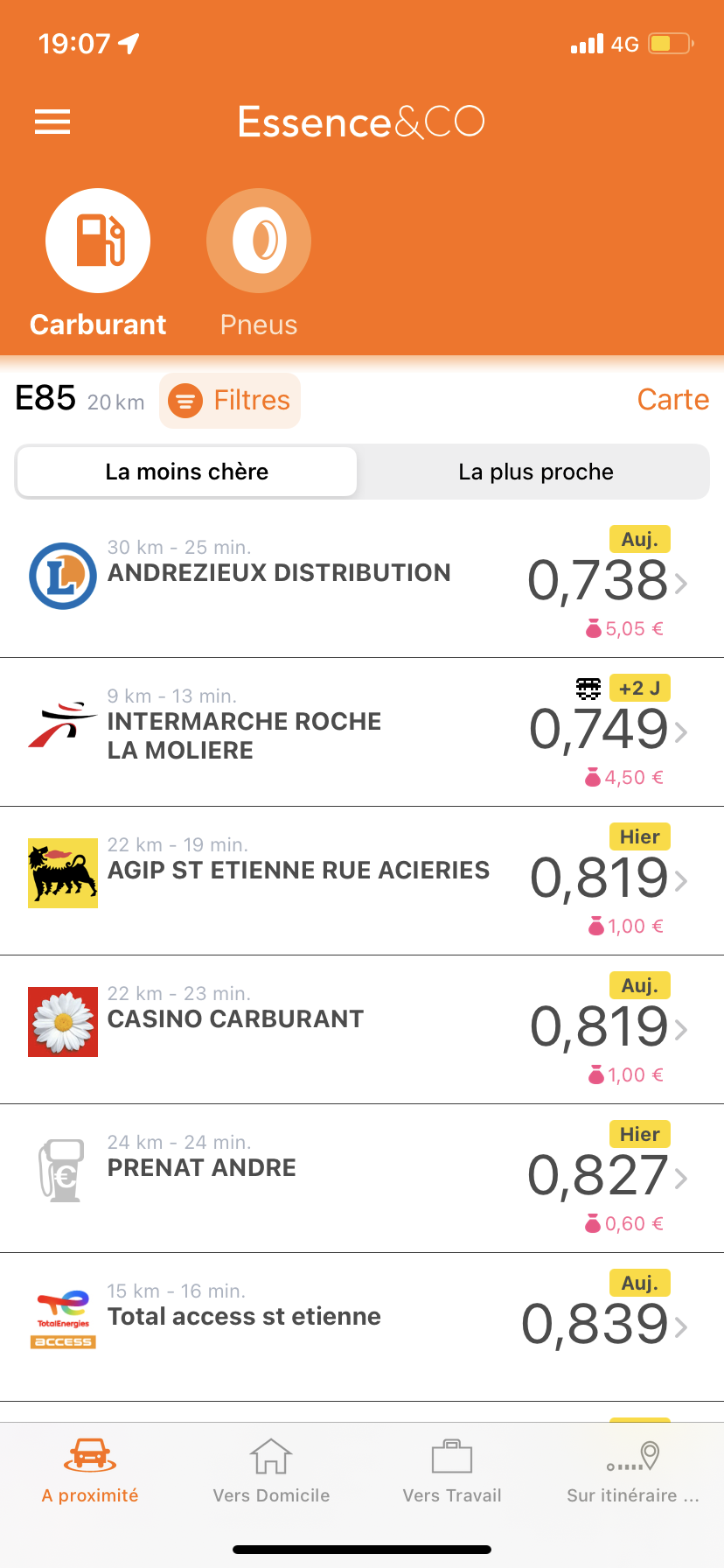Screen dimensions: 724x1568
Task: Sort by La moins chère
Action: (x=187, y=472)
